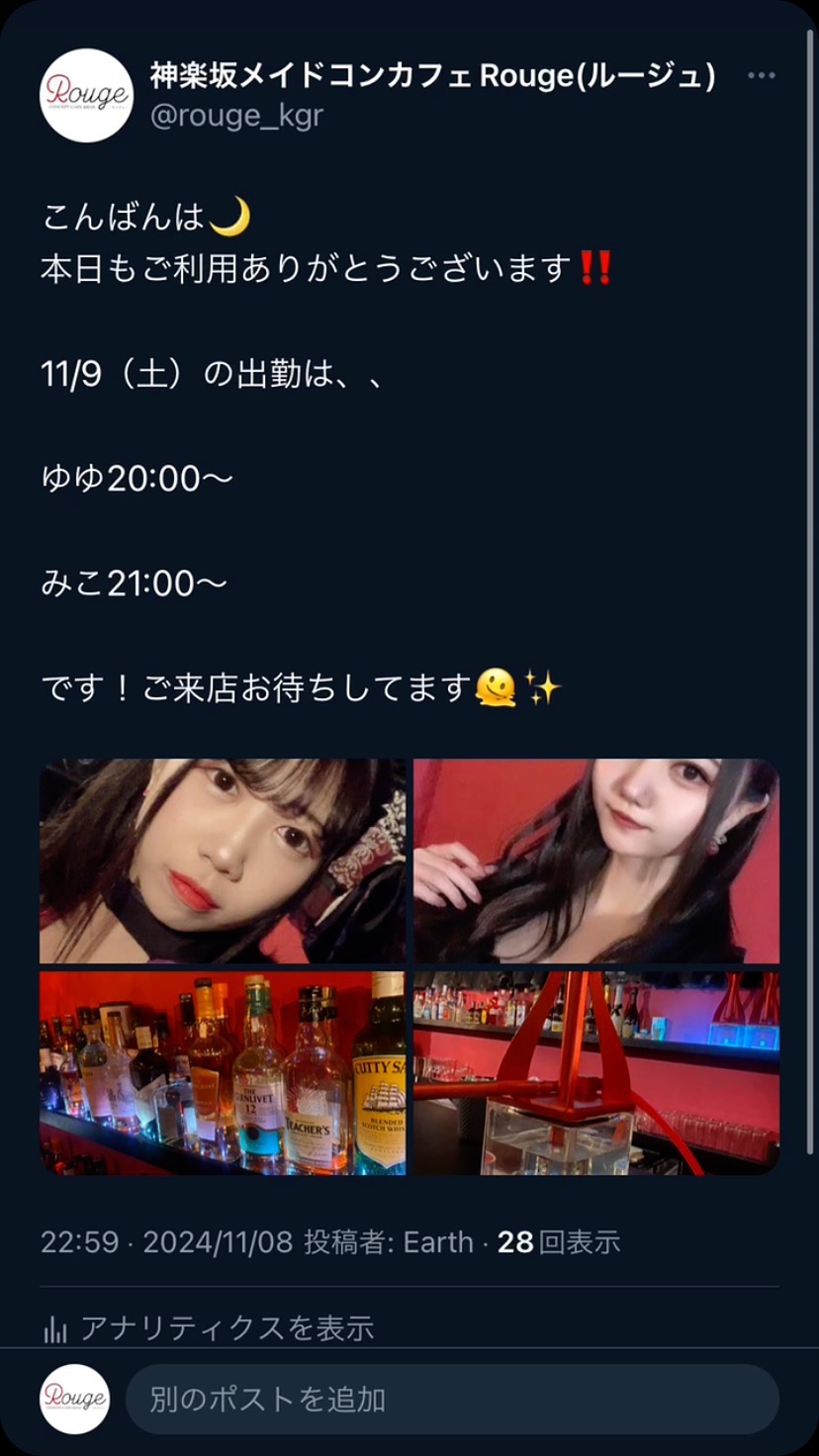Open the whisky bottles shelf photo
This screenshot has height=1456, width=819.
tap(223, 1073)
